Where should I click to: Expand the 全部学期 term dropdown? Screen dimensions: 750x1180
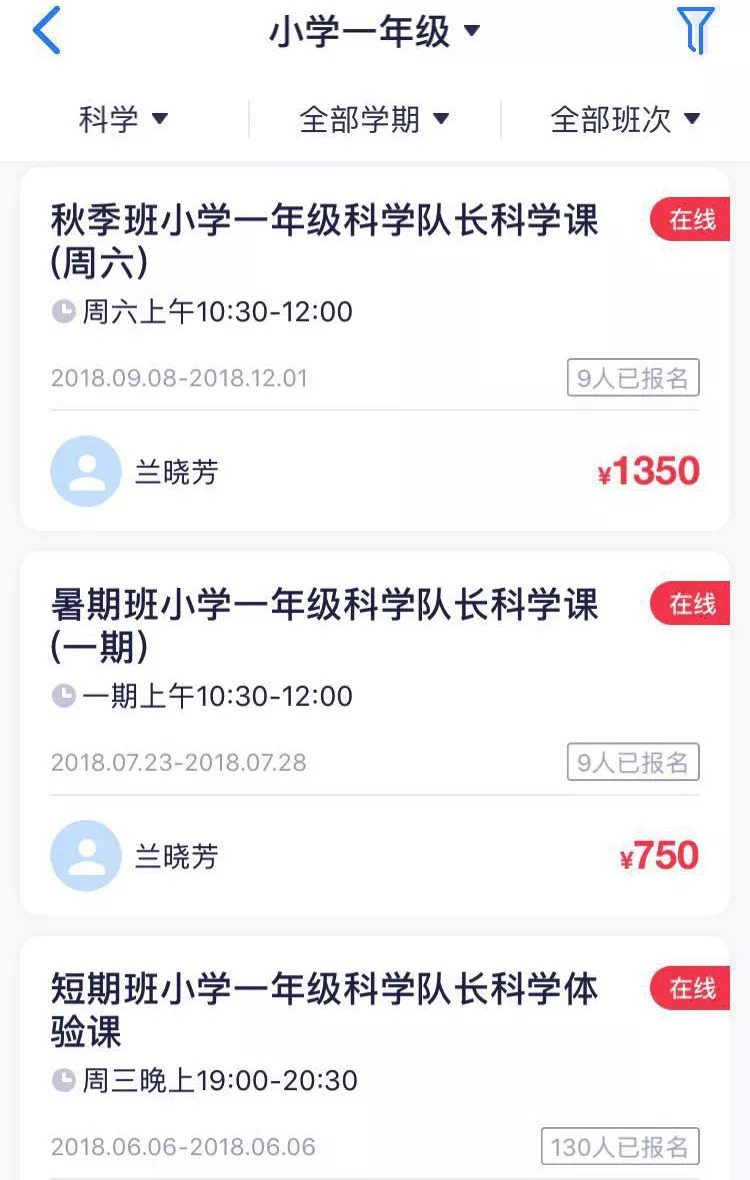pos(374,120)
